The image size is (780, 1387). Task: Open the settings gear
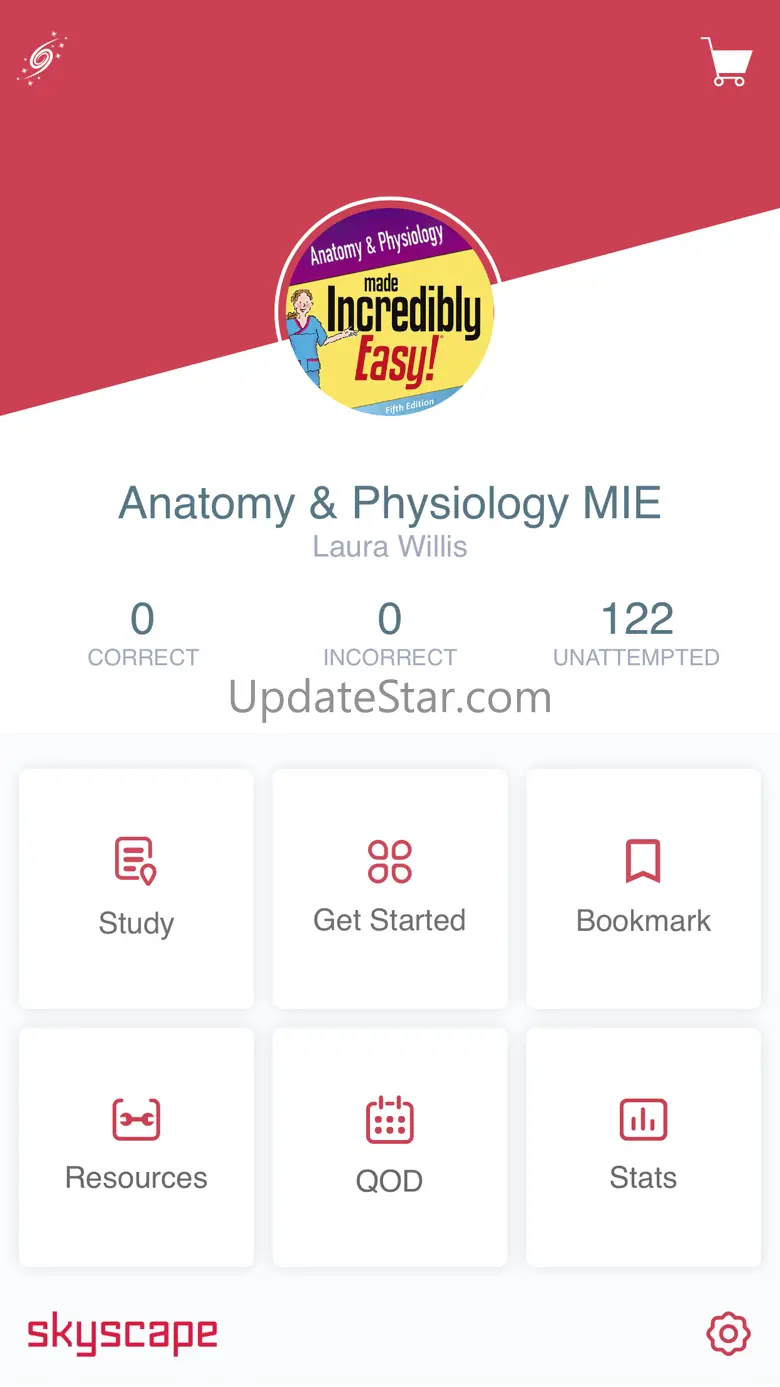click(728, 1333)
